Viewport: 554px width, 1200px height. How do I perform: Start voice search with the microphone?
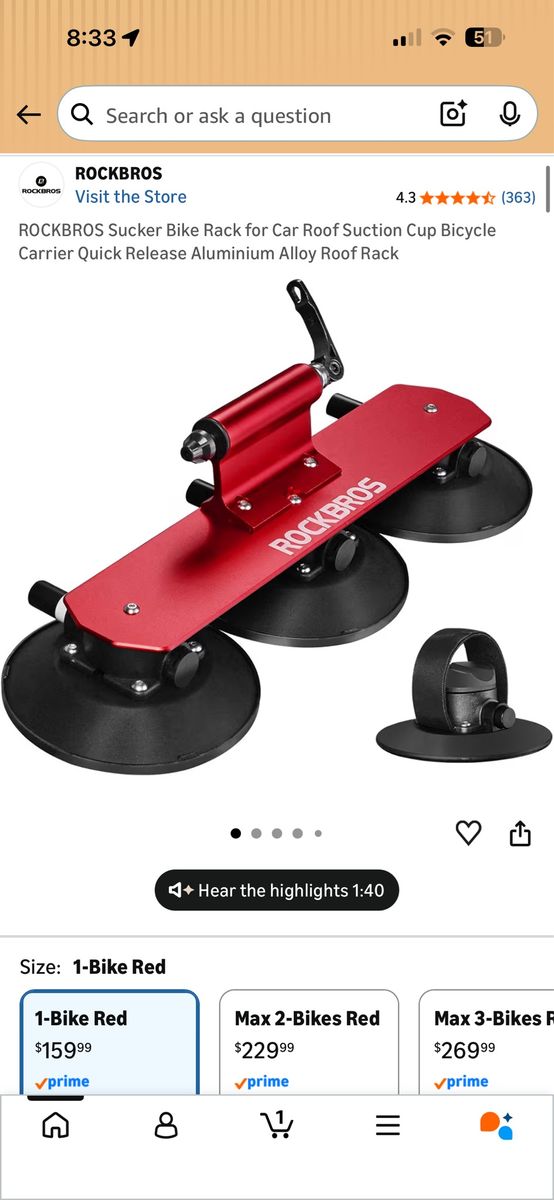pyautogui.click(x=510, y=114)
